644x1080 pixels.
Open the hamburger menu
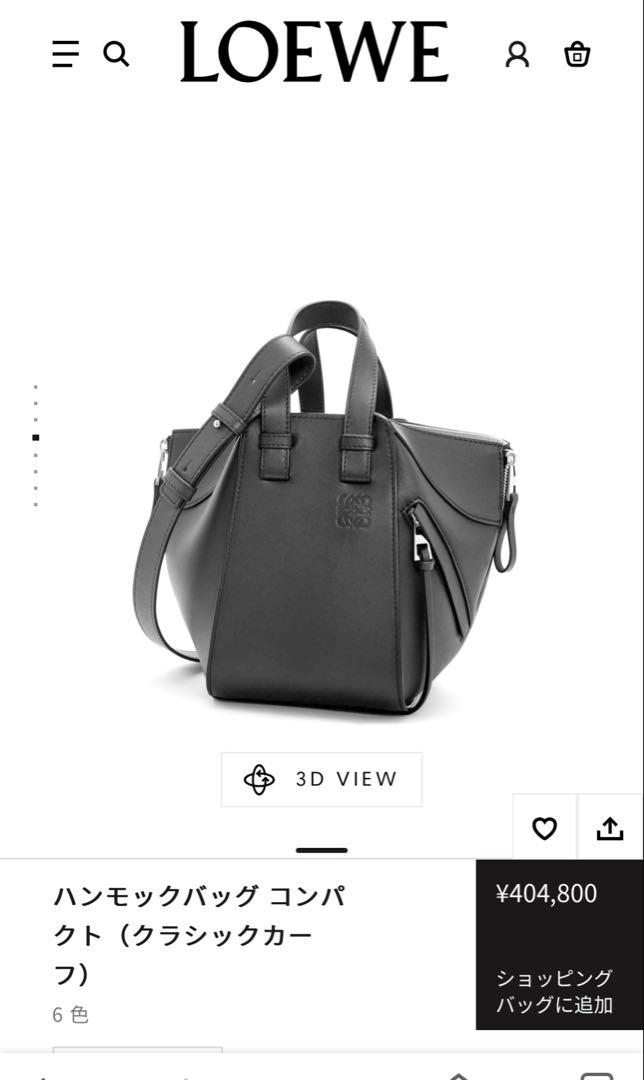[65, 54]
